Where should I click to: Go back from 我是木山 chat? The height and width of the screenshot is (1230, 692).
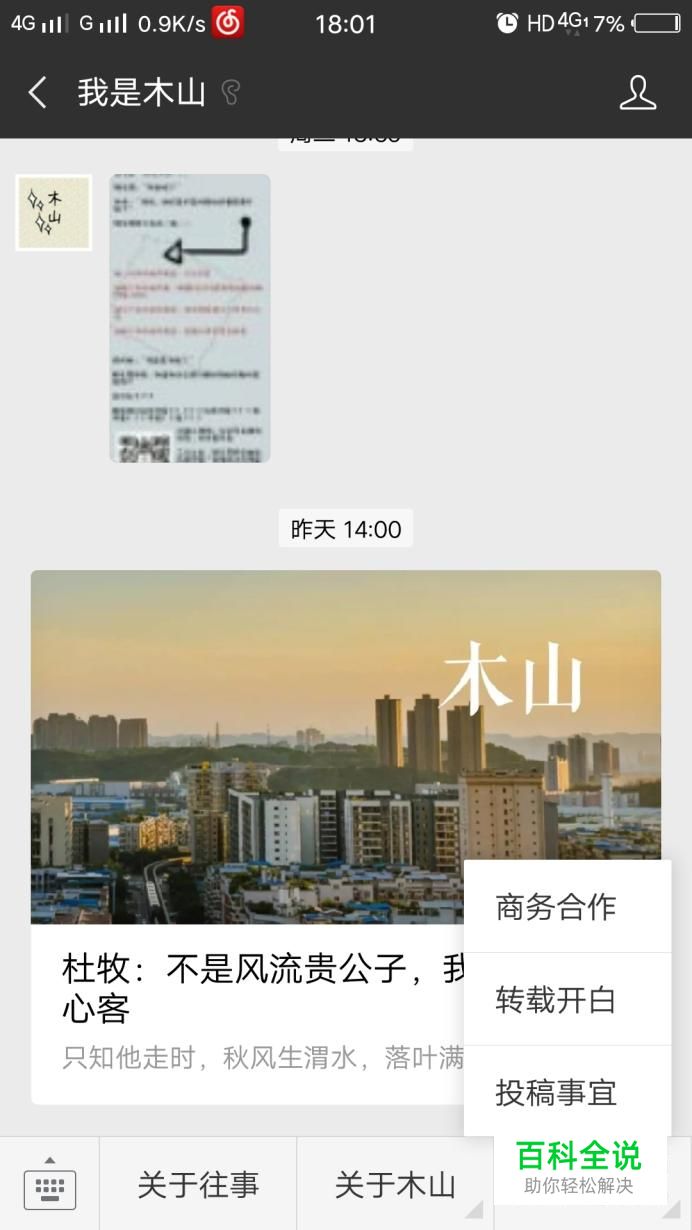tap(37, 93)
